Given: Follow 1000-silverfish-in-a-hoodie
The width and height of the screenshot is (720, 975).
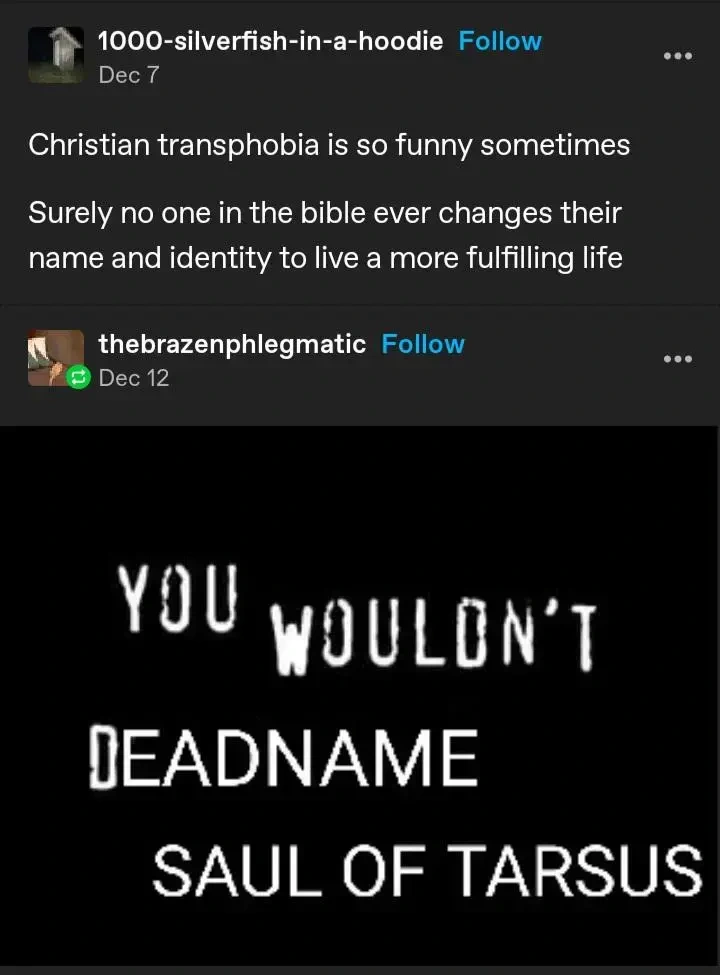Looking at the screenshot, I should (499, 41).
